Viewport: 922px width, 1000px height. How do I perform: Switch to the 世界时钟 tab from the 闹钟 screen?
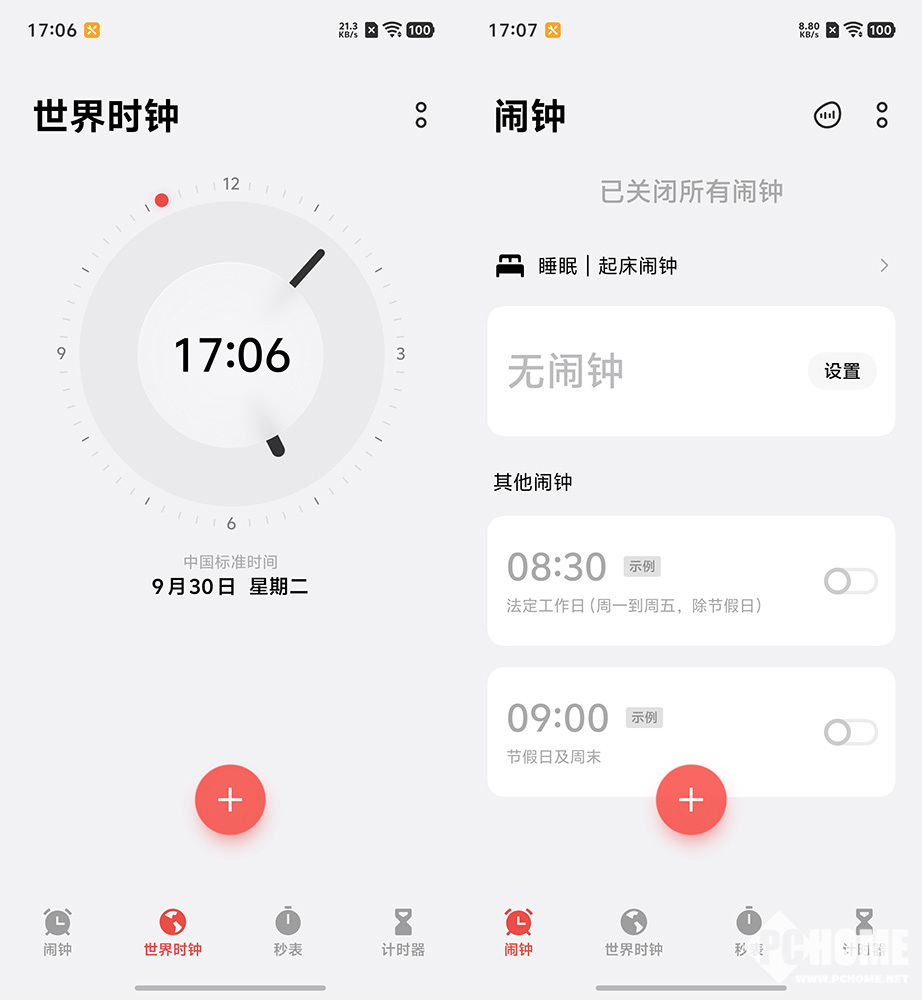coord(633,932)
